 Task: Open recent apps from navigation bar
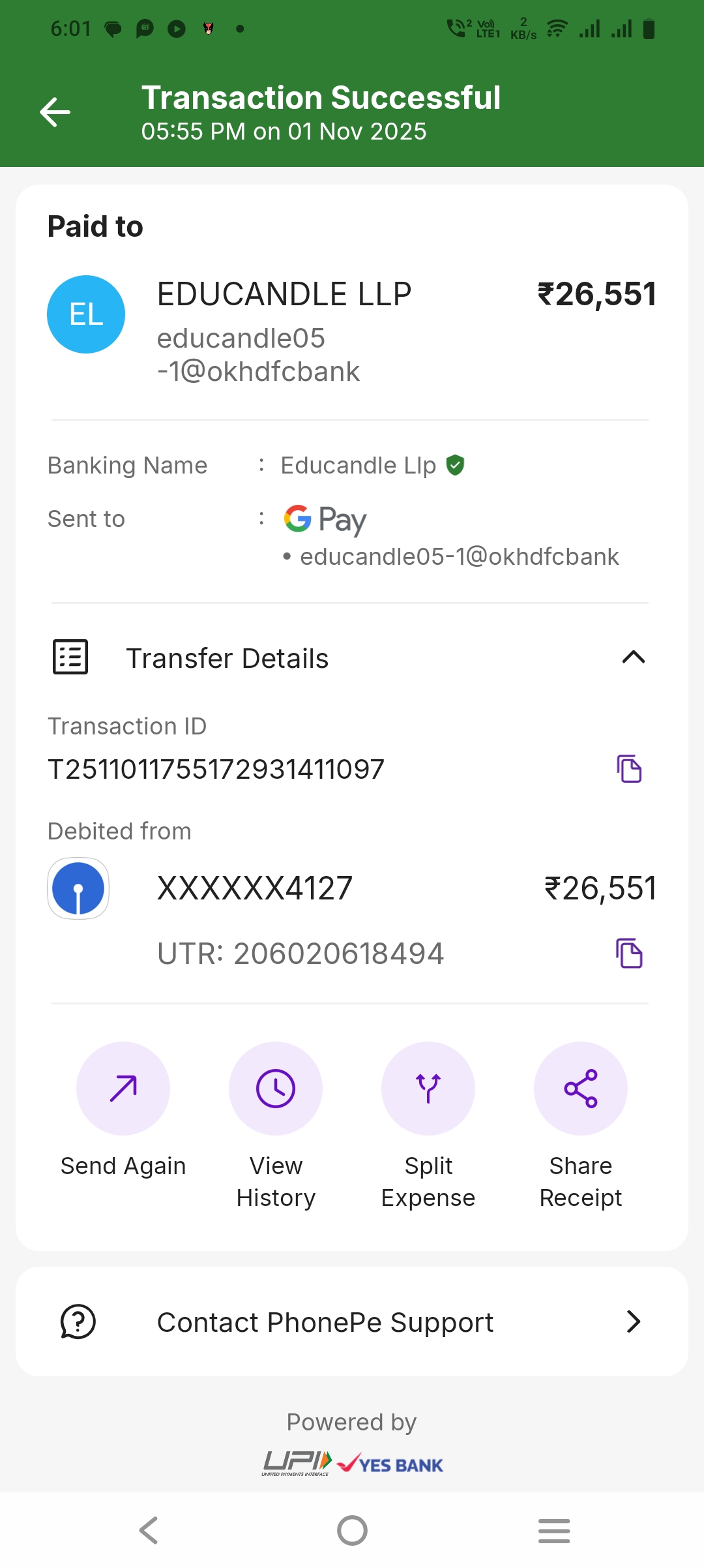coord(554,1530)
